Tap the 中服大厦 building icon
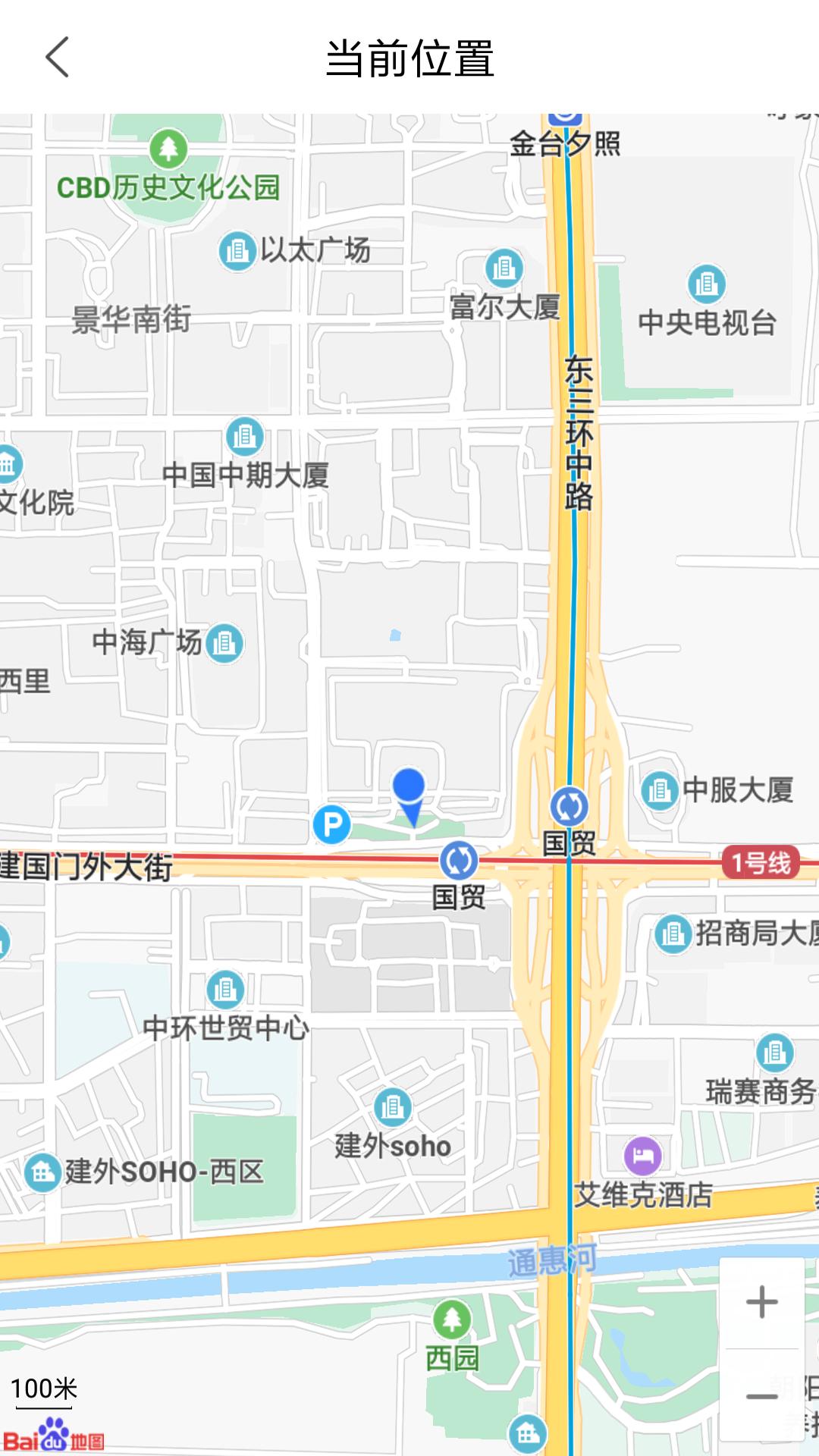The height and width of the screenshot is (1456, 819). coord(658,791)
